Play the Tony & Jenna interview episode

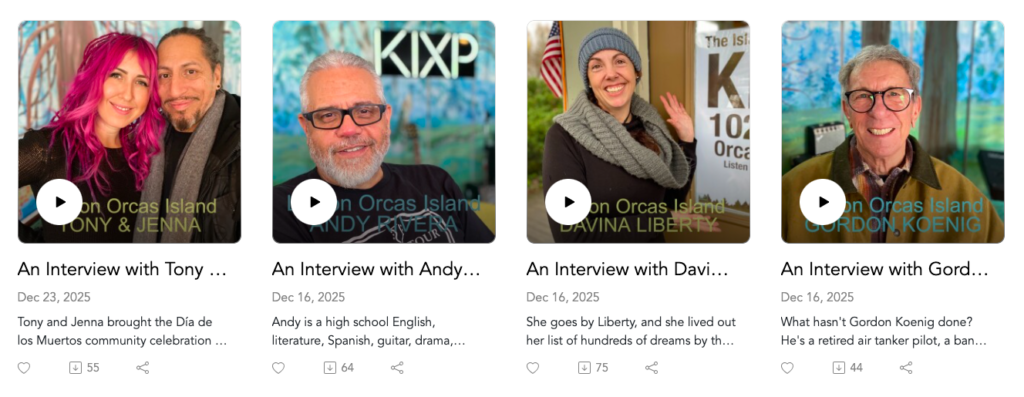pos(59,202)
